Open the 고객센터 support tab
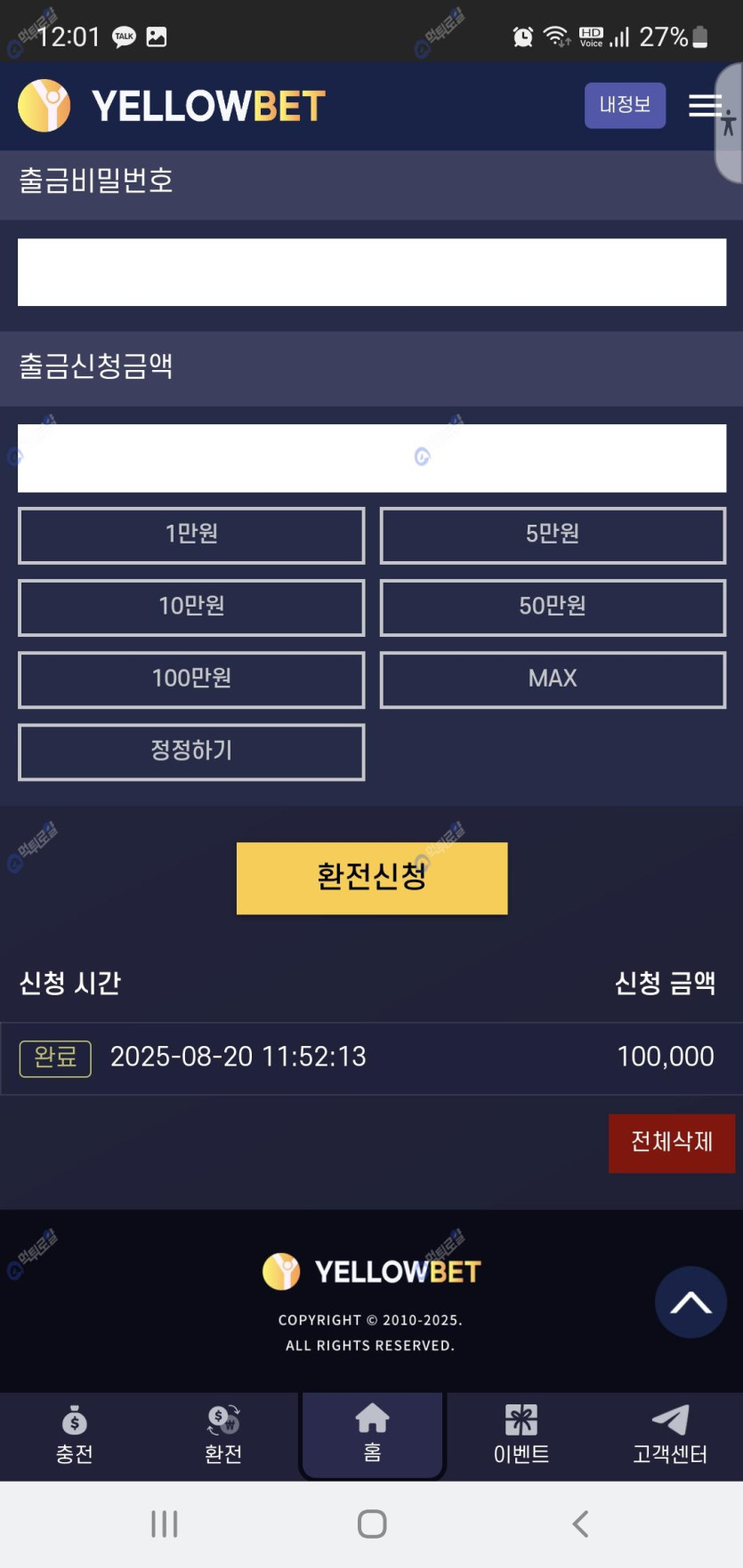This screenshot has height=1568, width=743. pyautogui.click(x=670, y=1434)
